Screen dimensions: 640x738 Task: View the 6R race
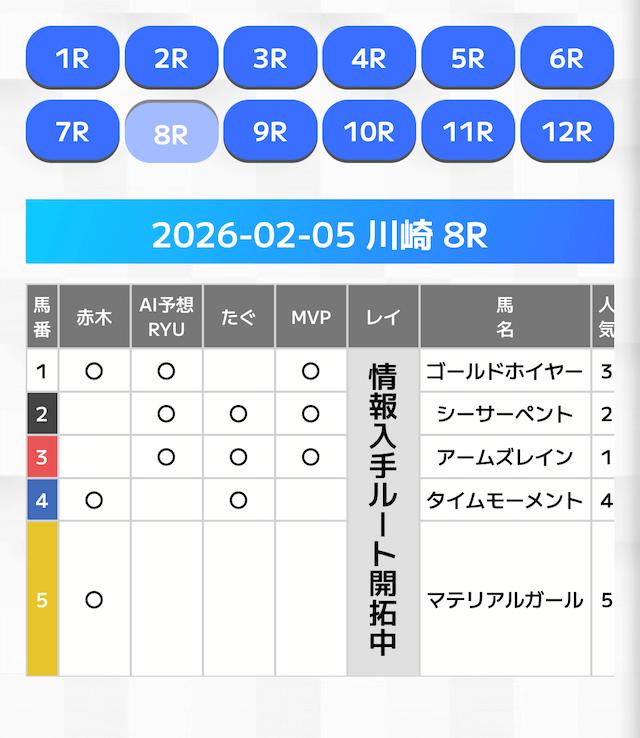point(567,58)
